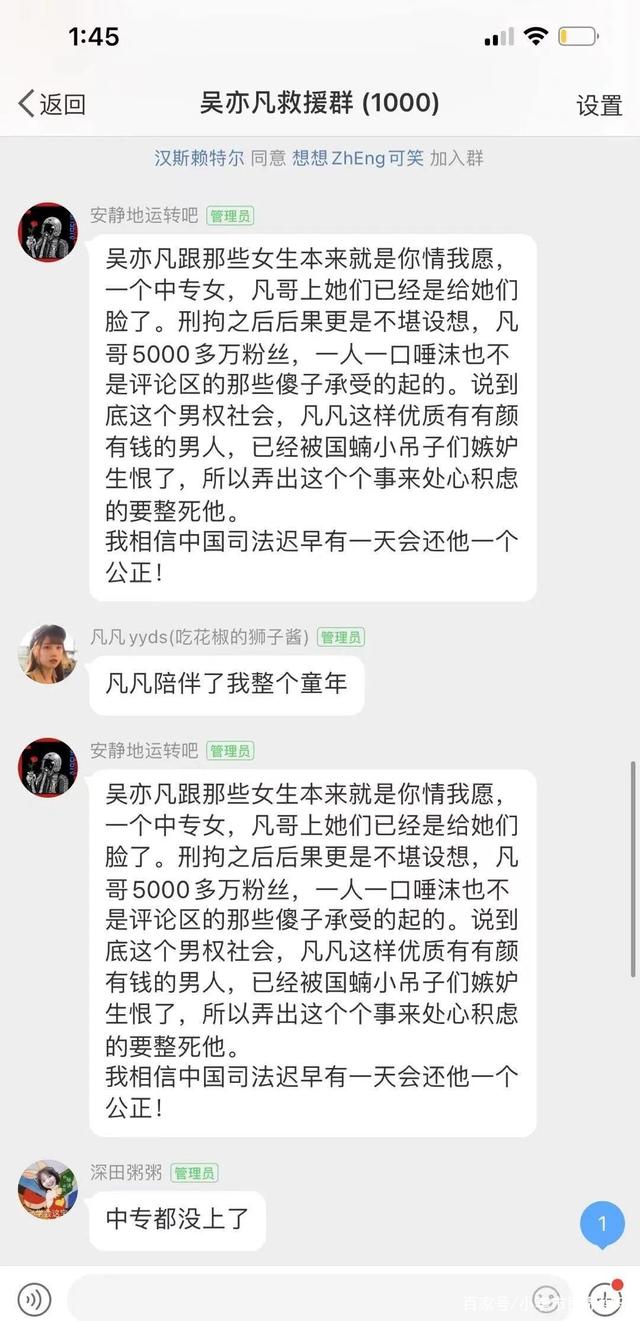The width and height of the screenshot is (640, 1321).
Task: Jump to the 1 new unread message
Action: pyautogui.click(x=602, y=1224)
